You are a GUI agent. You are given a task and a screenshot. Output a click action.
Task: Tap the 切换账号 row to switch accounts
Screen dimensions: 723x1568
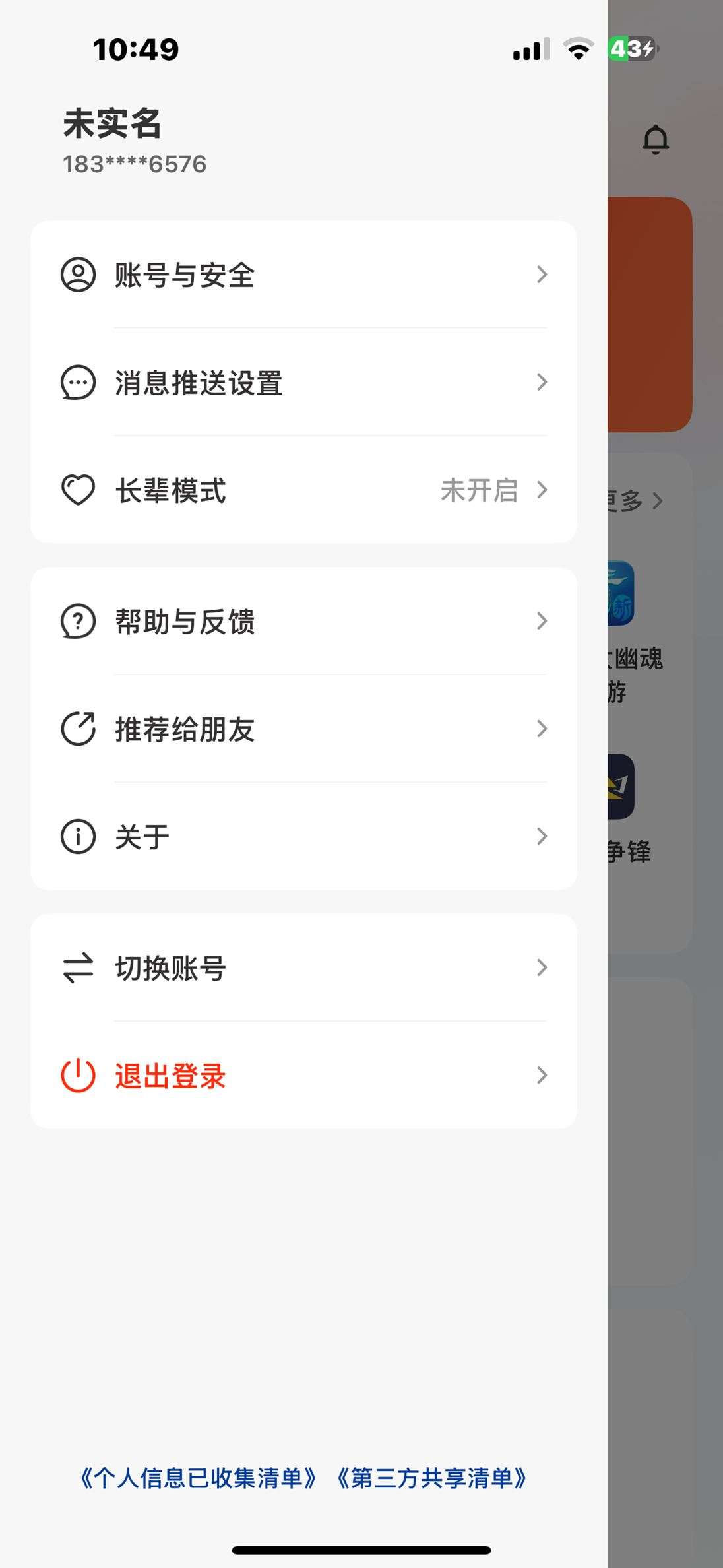pos(303,968)
